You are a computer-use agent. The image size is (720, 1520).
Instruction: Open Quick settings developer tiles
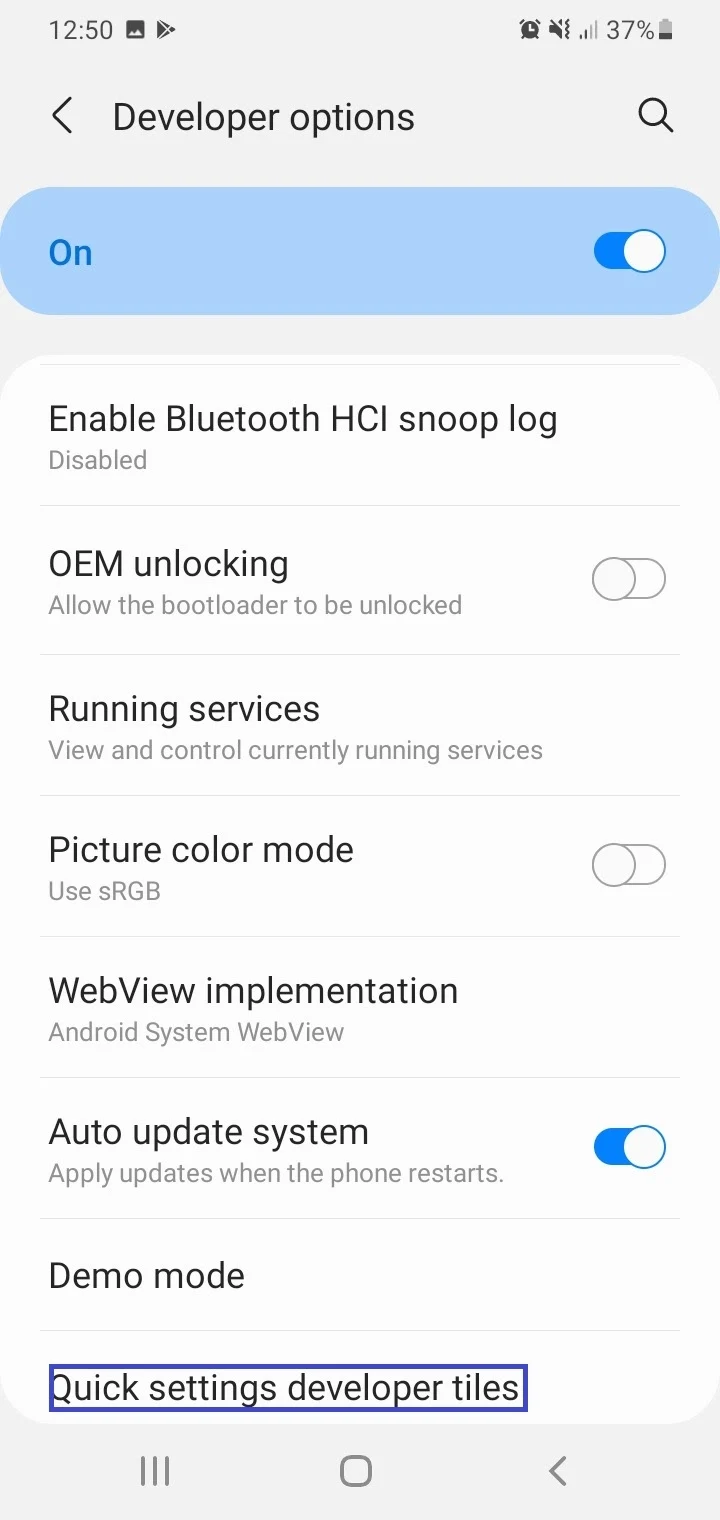(288, 1388)
